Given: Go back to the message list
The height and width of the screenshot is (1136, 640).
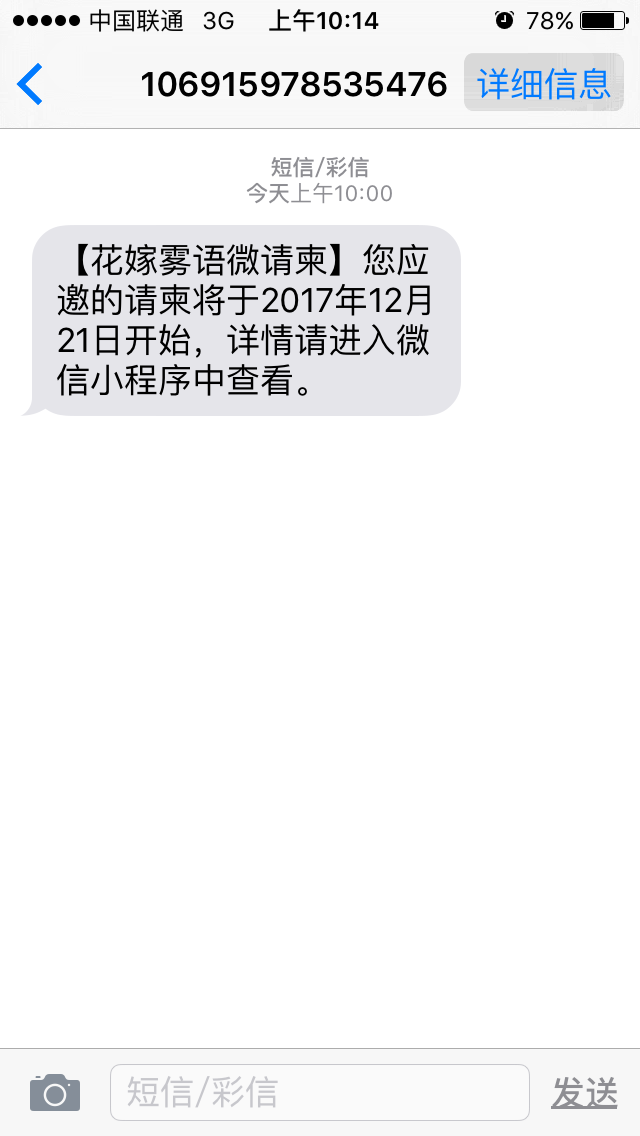Looking at the screenshot, I should pyautogui.click(x=30, y=85).
